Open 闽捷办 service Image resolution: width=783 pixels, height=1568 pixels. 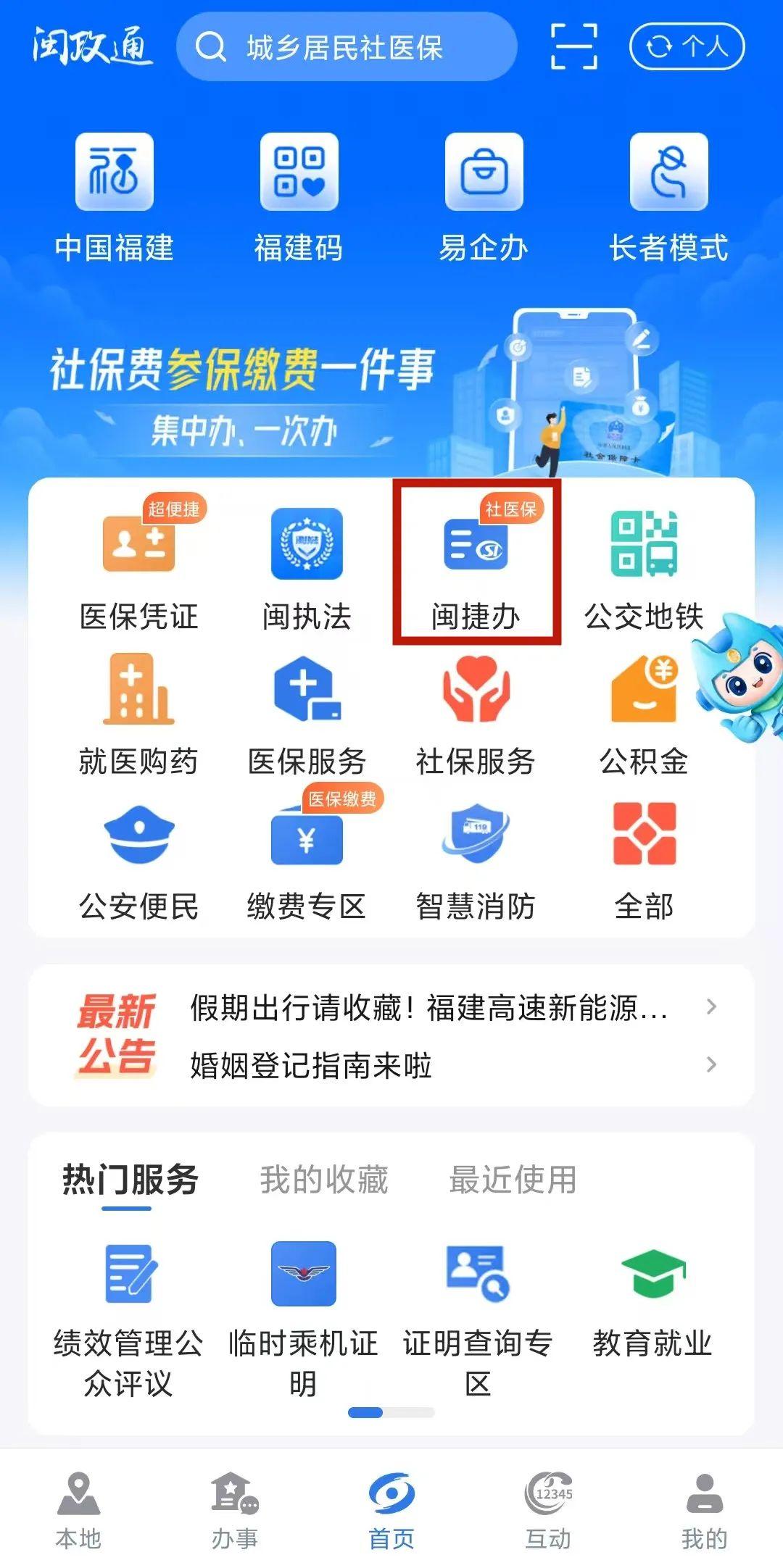coord(476,566)
